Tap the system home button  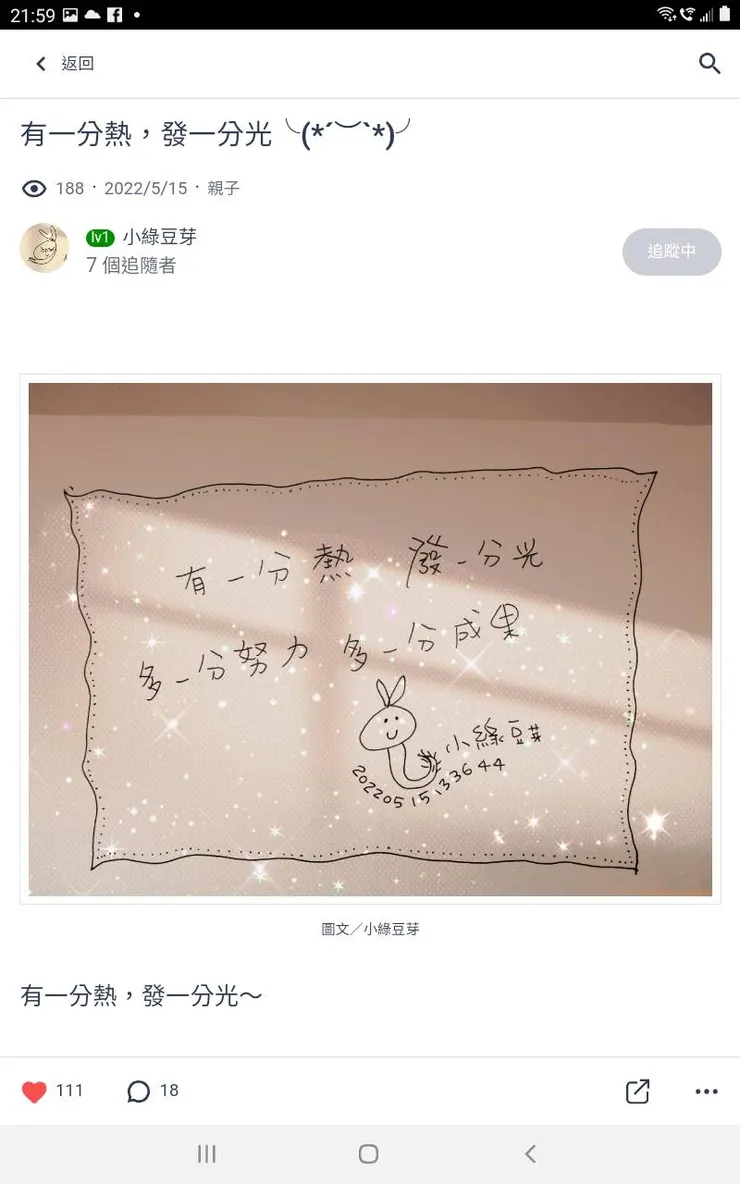[368, 1154]
